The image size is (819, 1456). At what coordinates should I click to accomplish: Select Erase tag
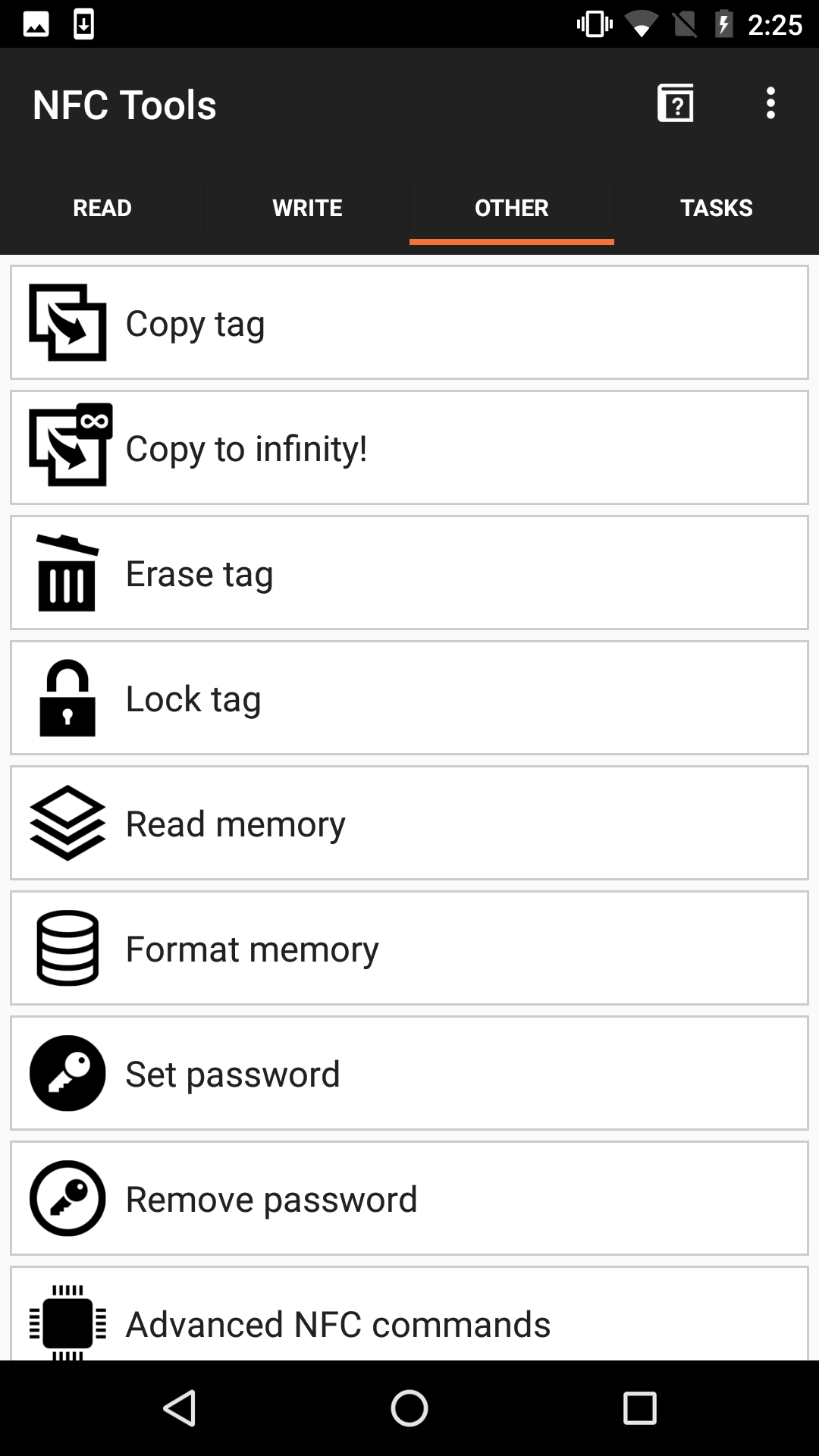click(409, 573)
